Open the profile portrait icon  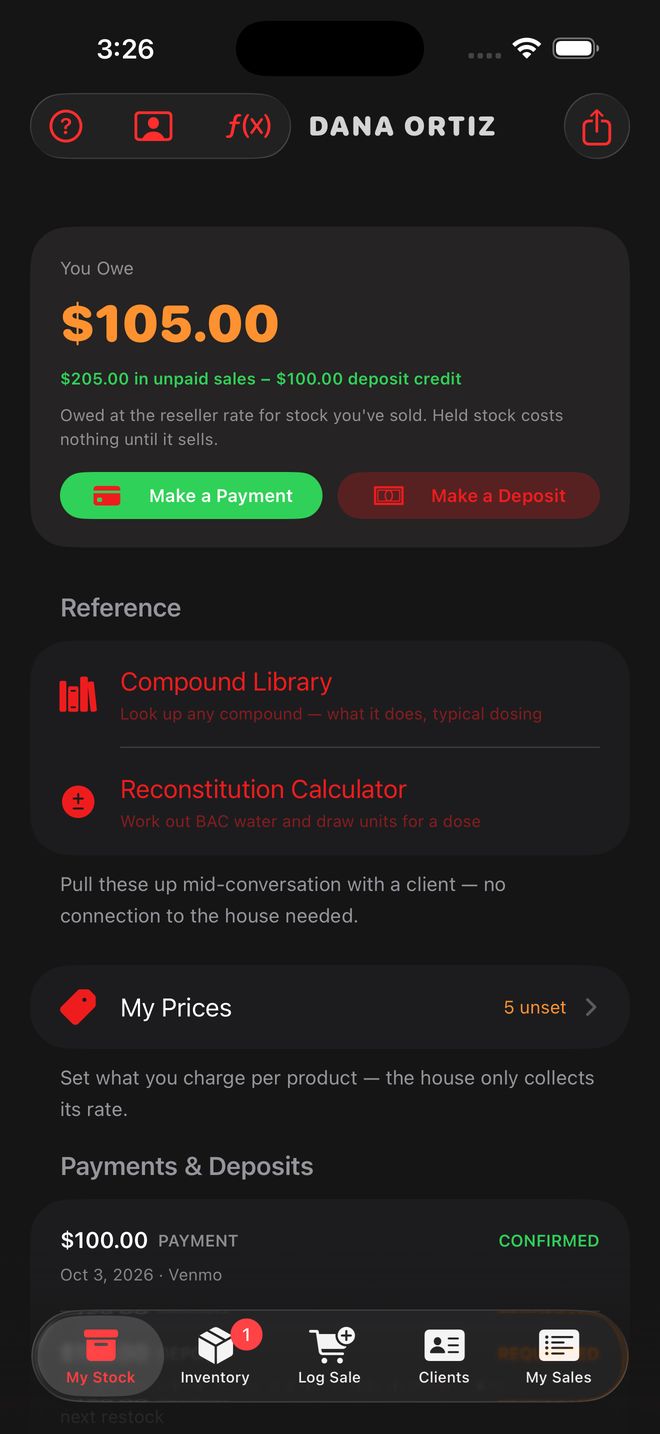(x=153, y=126)
